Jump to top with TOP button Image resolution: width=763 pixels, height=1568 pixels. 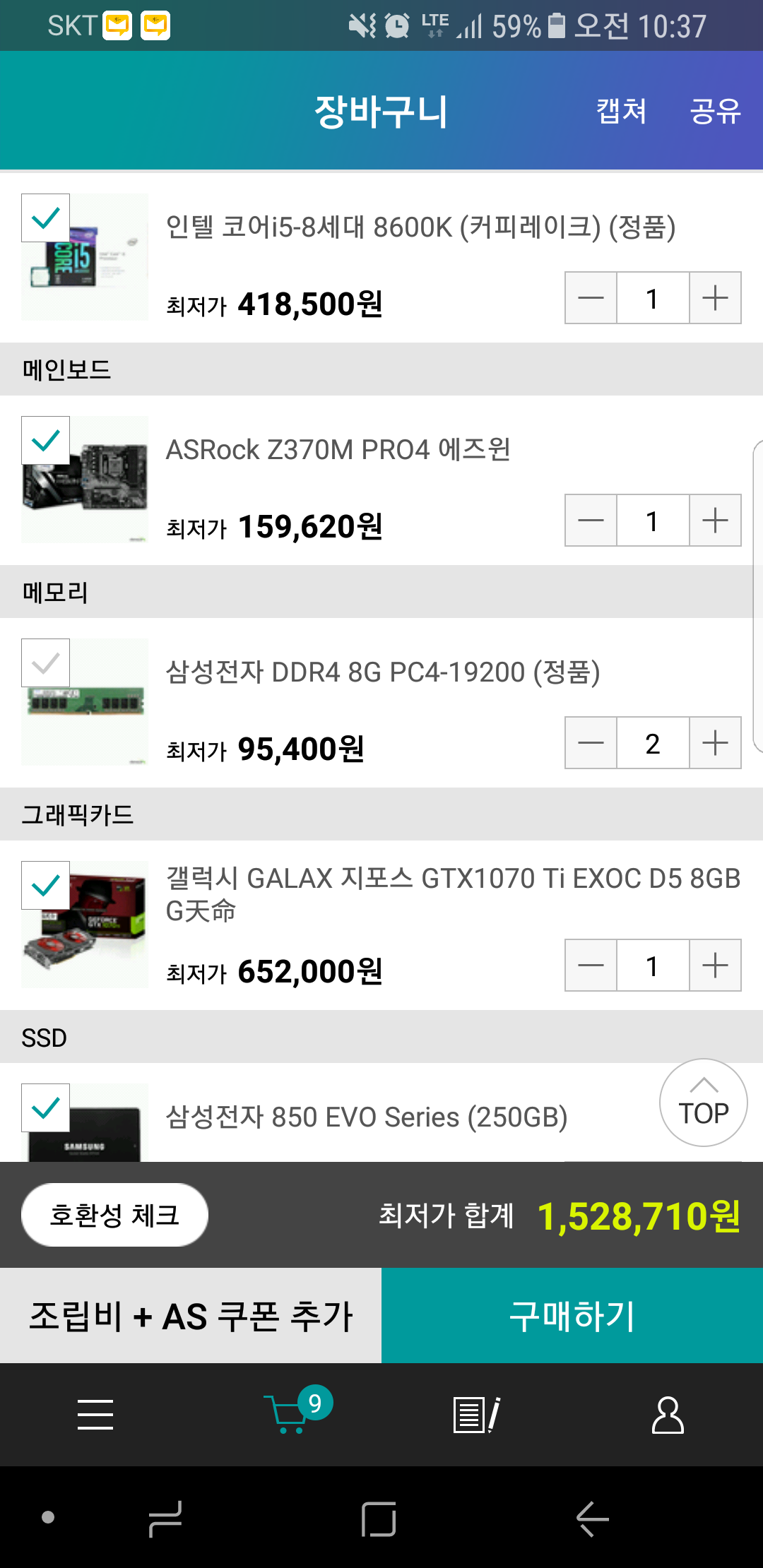pos(704,1103)
